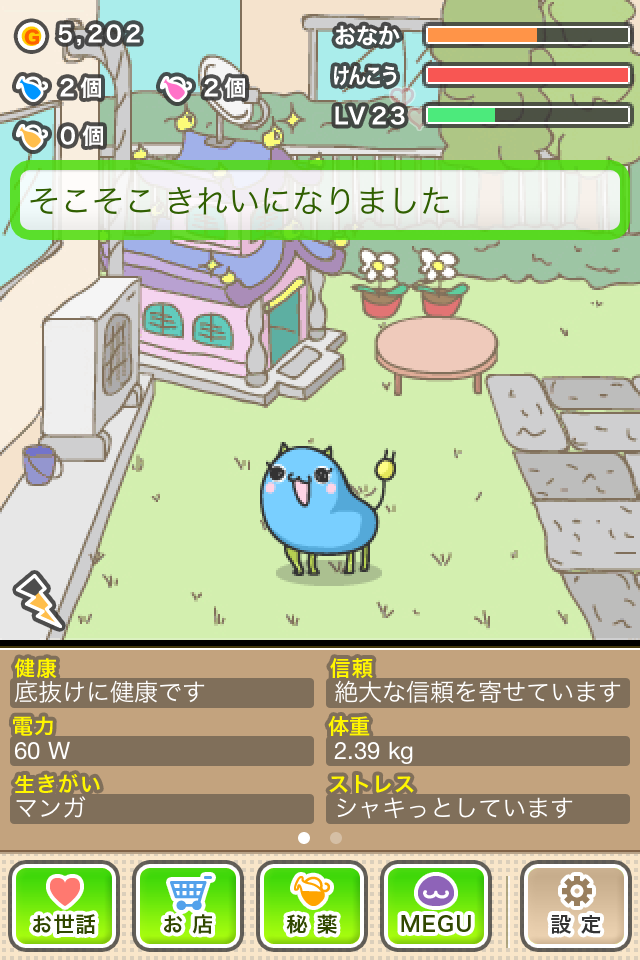Open the お店 shop
640x960 pixels.
[x=188, y=905]
